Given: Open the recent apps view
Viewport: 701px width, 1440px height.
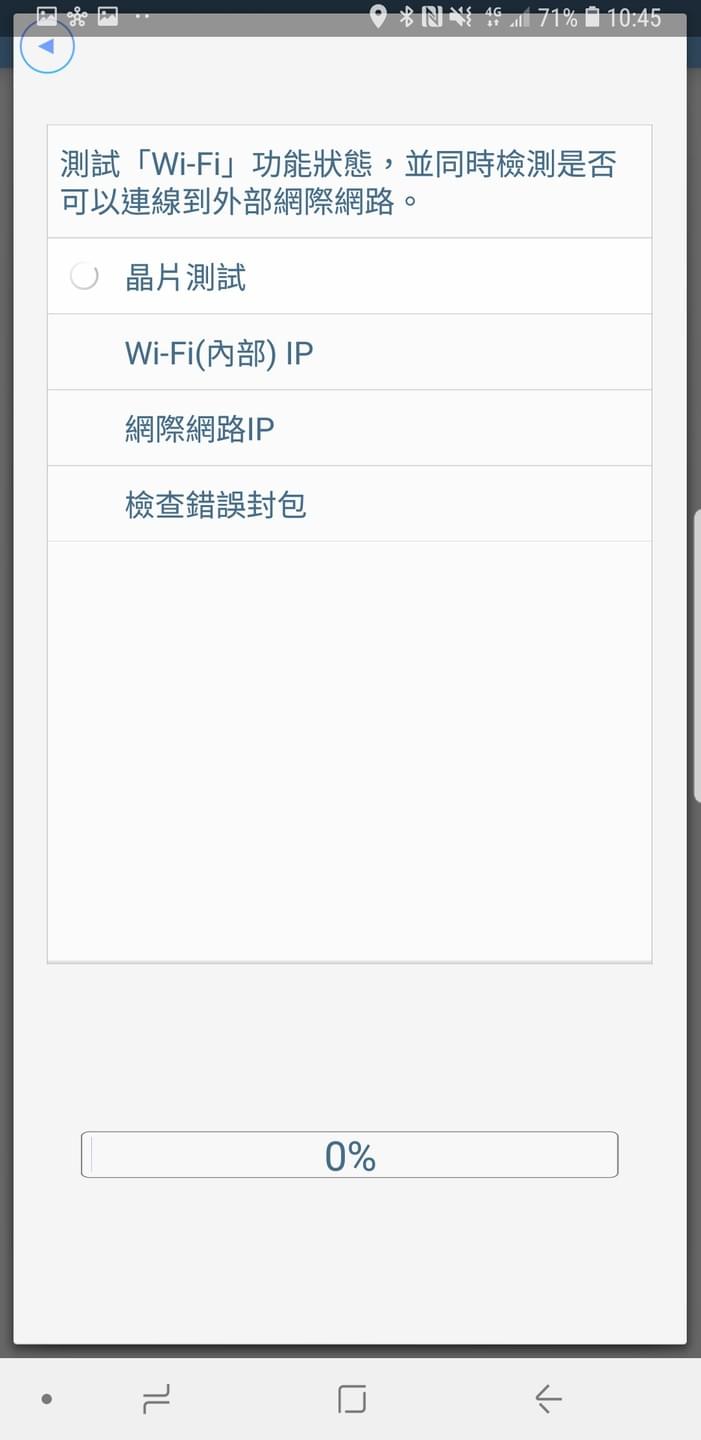Looking at the screenshot, I should point(156,1399).
